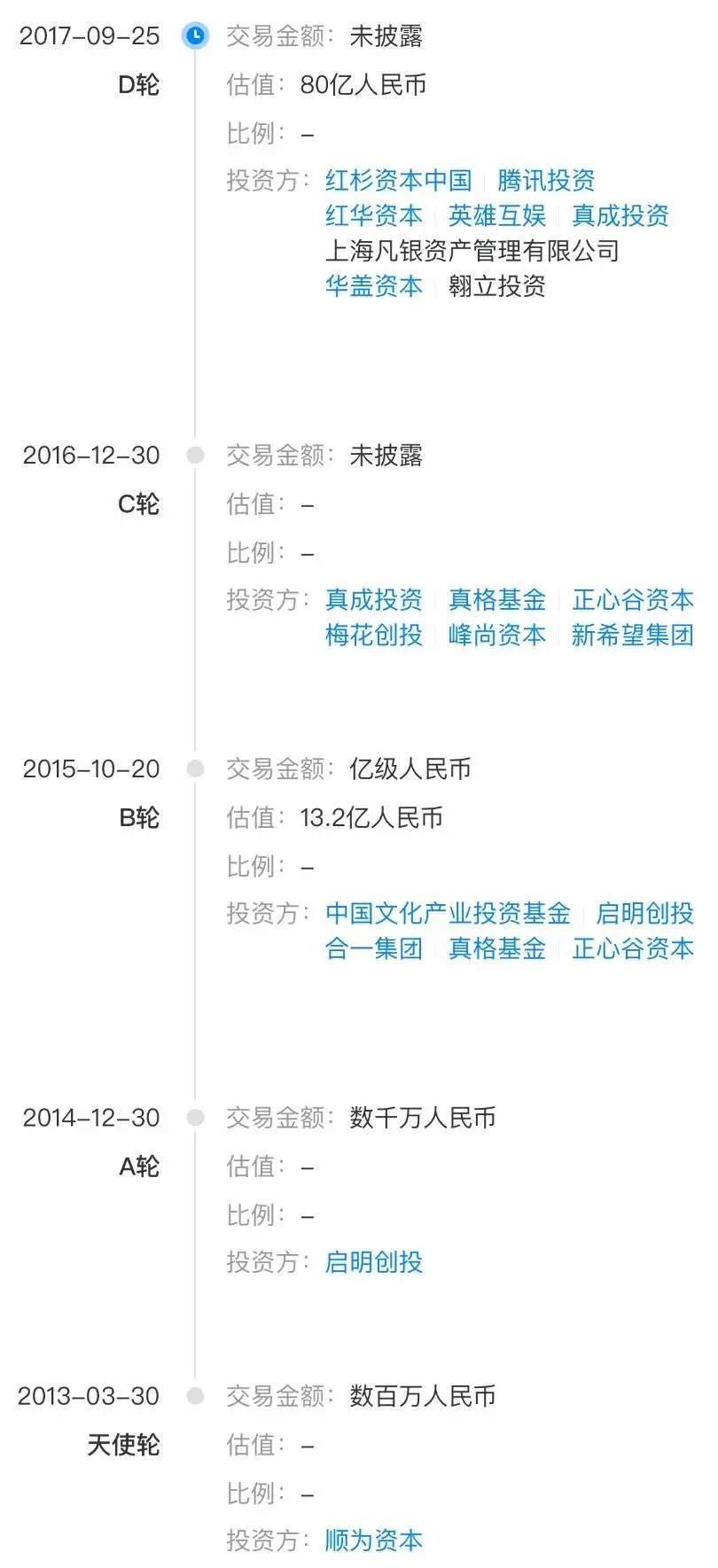The height and width of the screenshot is (1568, 718).
Task: View the 合一集团 investor link
Action: [x=374, y=949]
